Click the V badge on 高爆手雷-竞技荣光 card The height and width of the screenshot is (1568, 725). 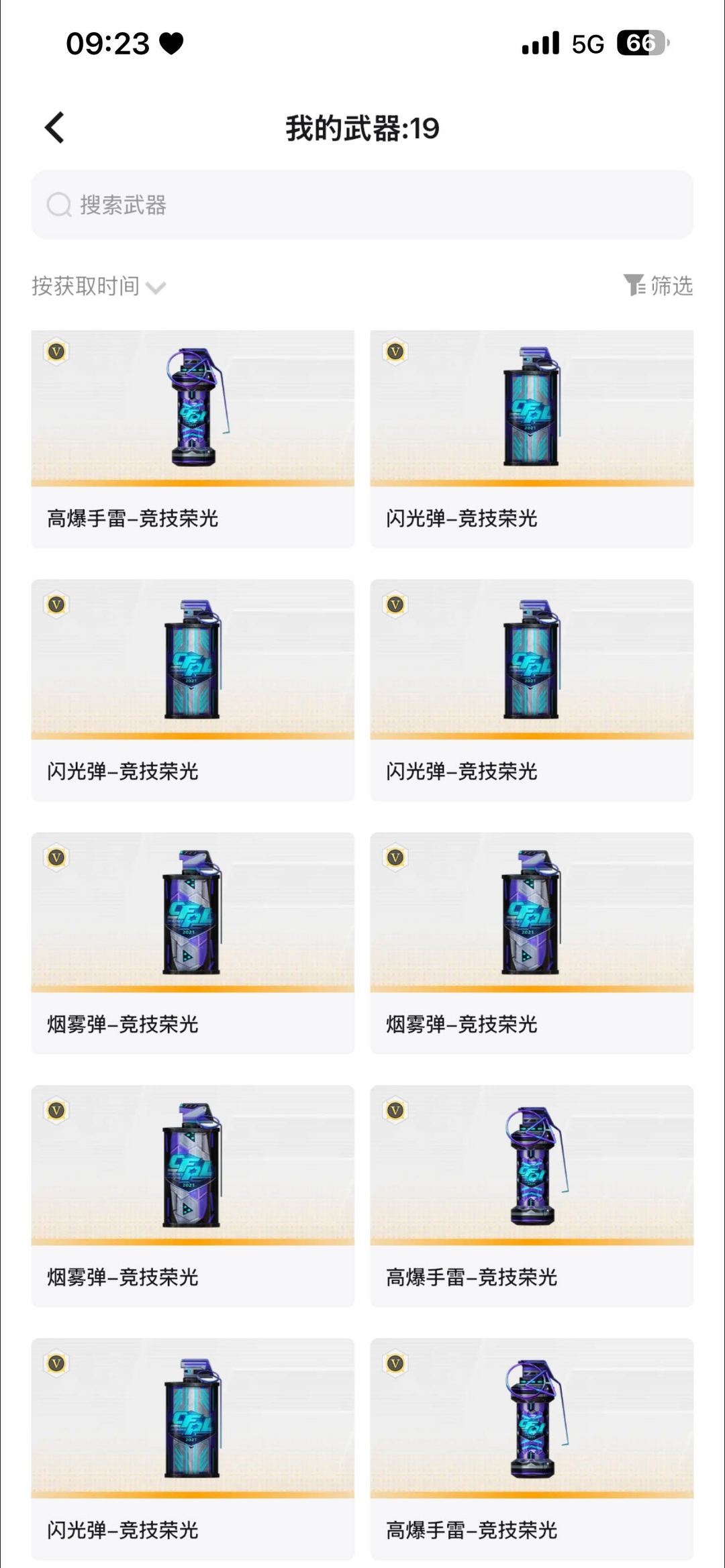pos(56,350)
